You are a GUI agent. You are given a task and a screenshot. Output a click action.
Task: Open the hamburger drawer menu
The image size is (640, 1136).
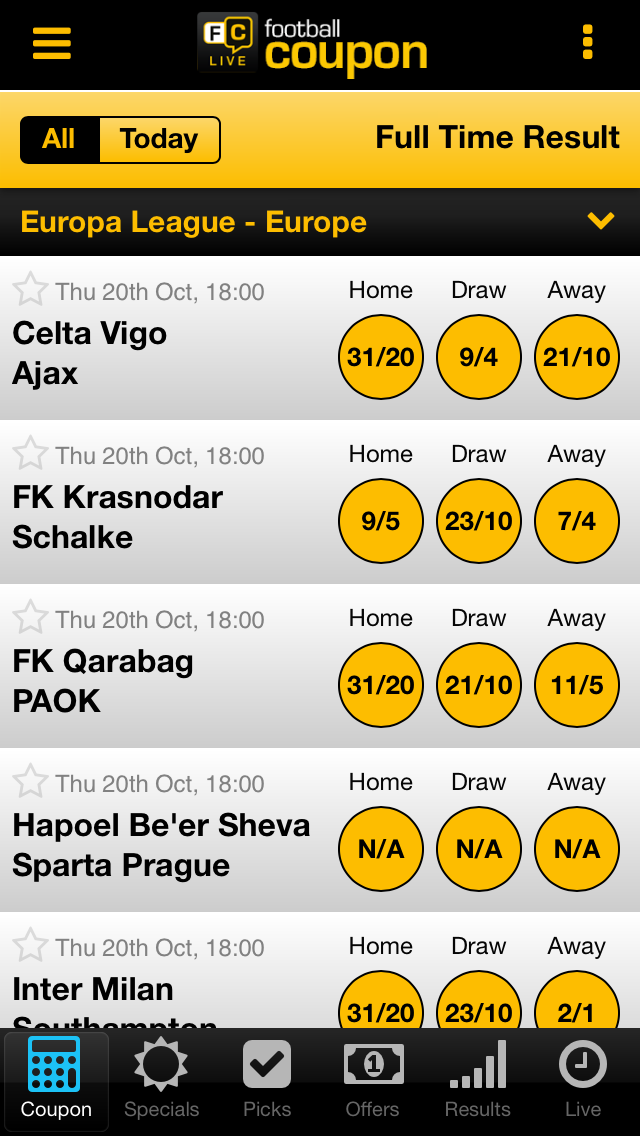[x=51, y=43]
